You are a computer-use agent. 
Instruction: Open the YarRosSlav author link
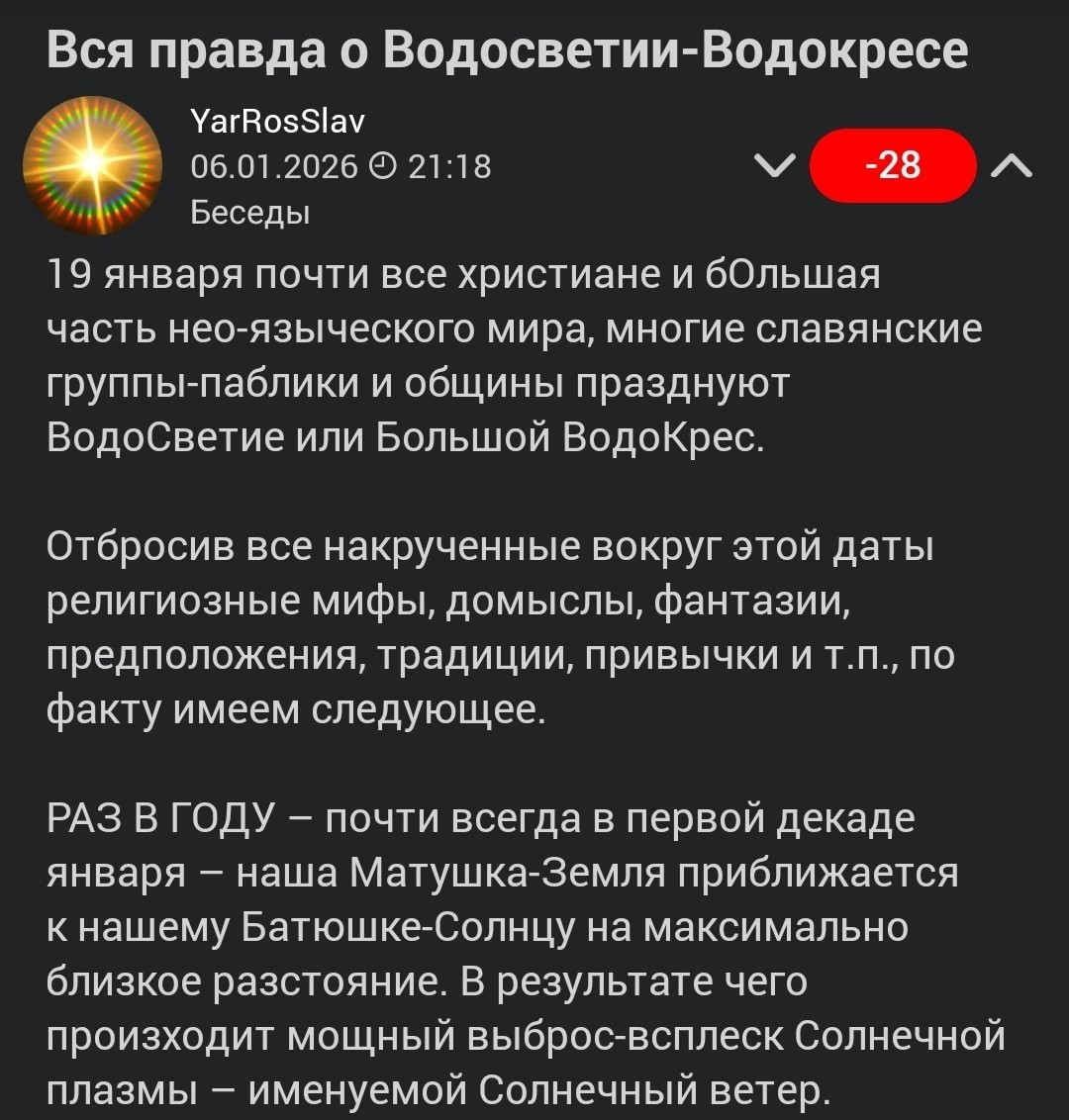(x=277, y=121)
